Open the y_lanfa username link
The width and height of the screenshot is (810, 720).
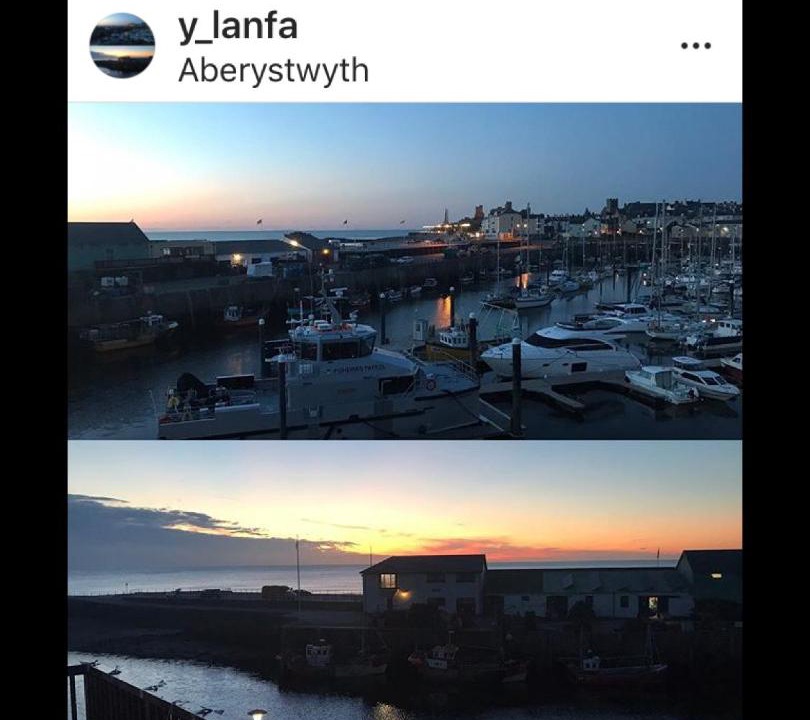238,27
